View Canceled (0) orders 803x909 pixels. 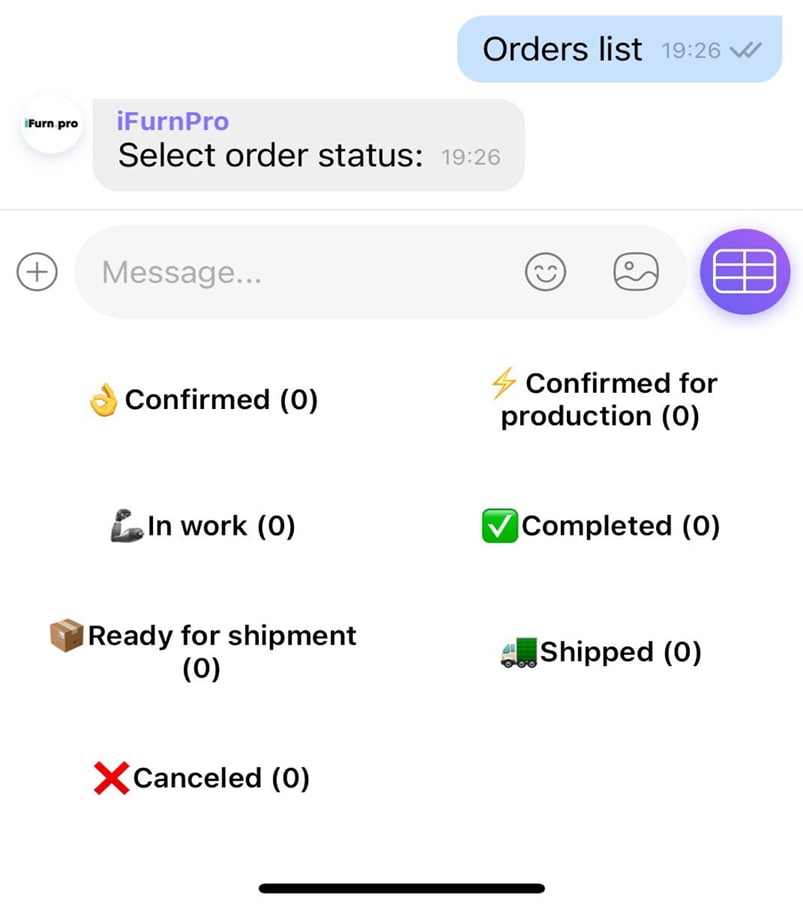[x=203, y=778]
